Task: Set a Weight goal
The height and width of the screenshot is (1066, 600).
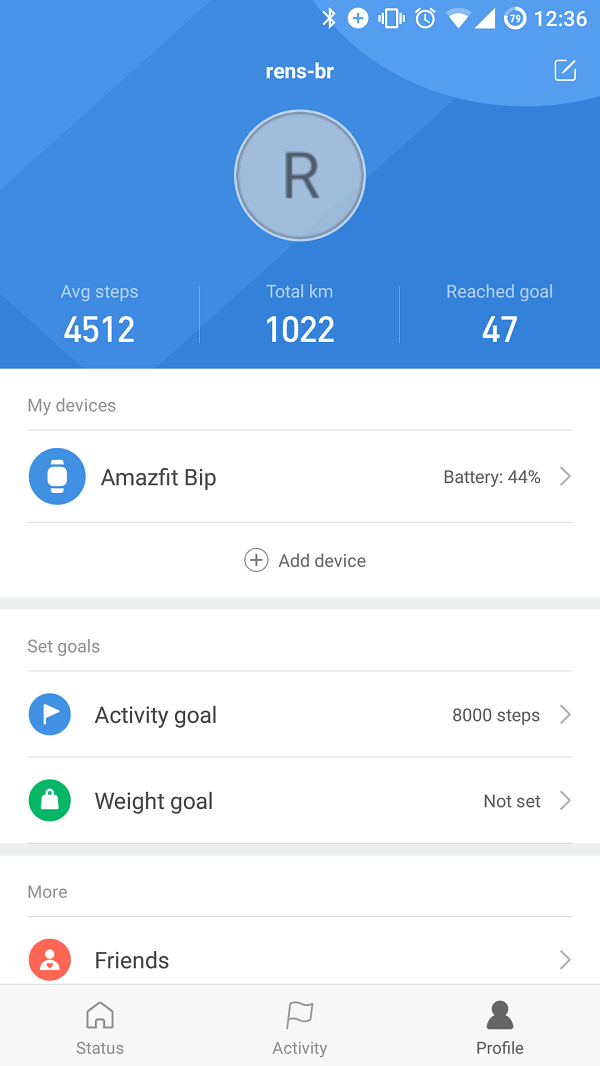Action: (x=300, y=801)
